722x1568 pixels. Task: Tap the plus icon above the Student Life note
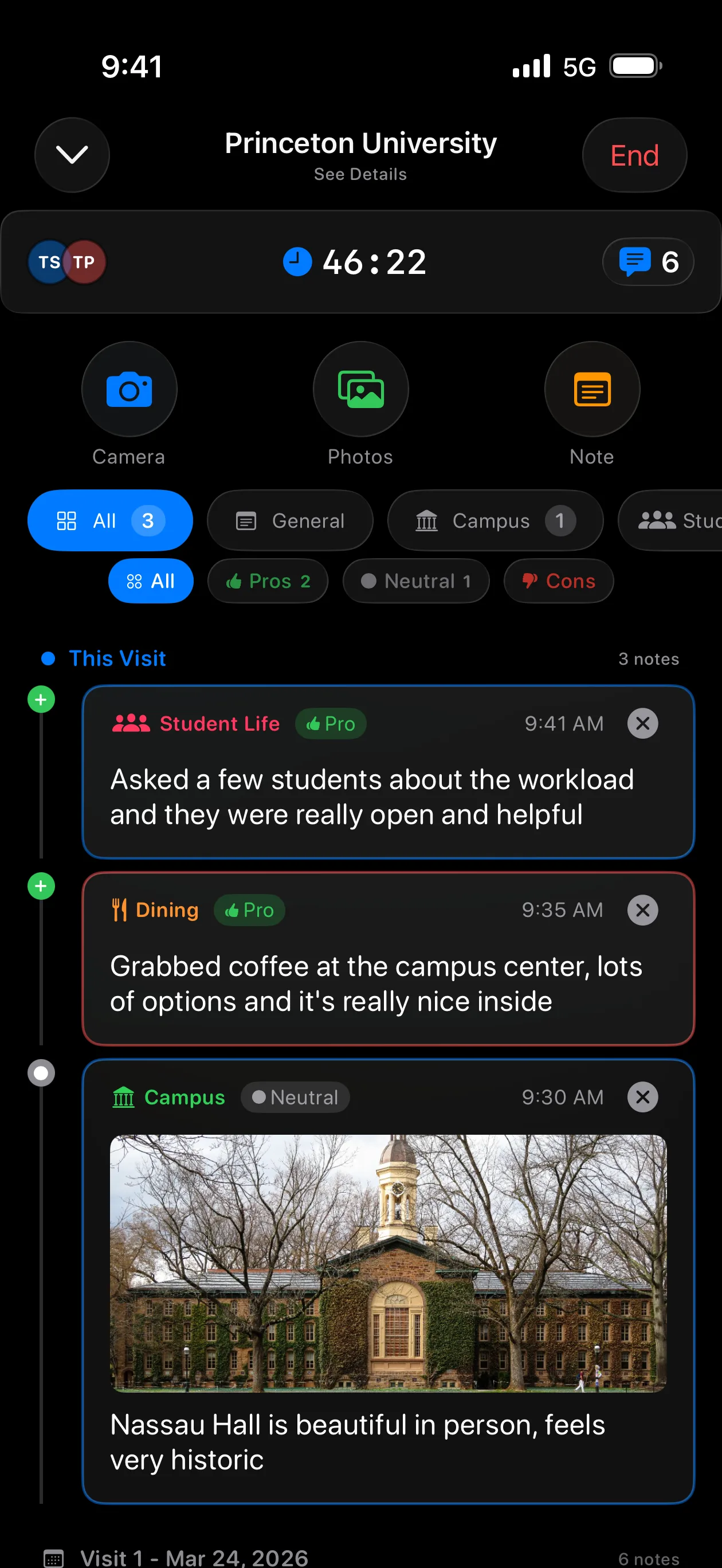41,699
